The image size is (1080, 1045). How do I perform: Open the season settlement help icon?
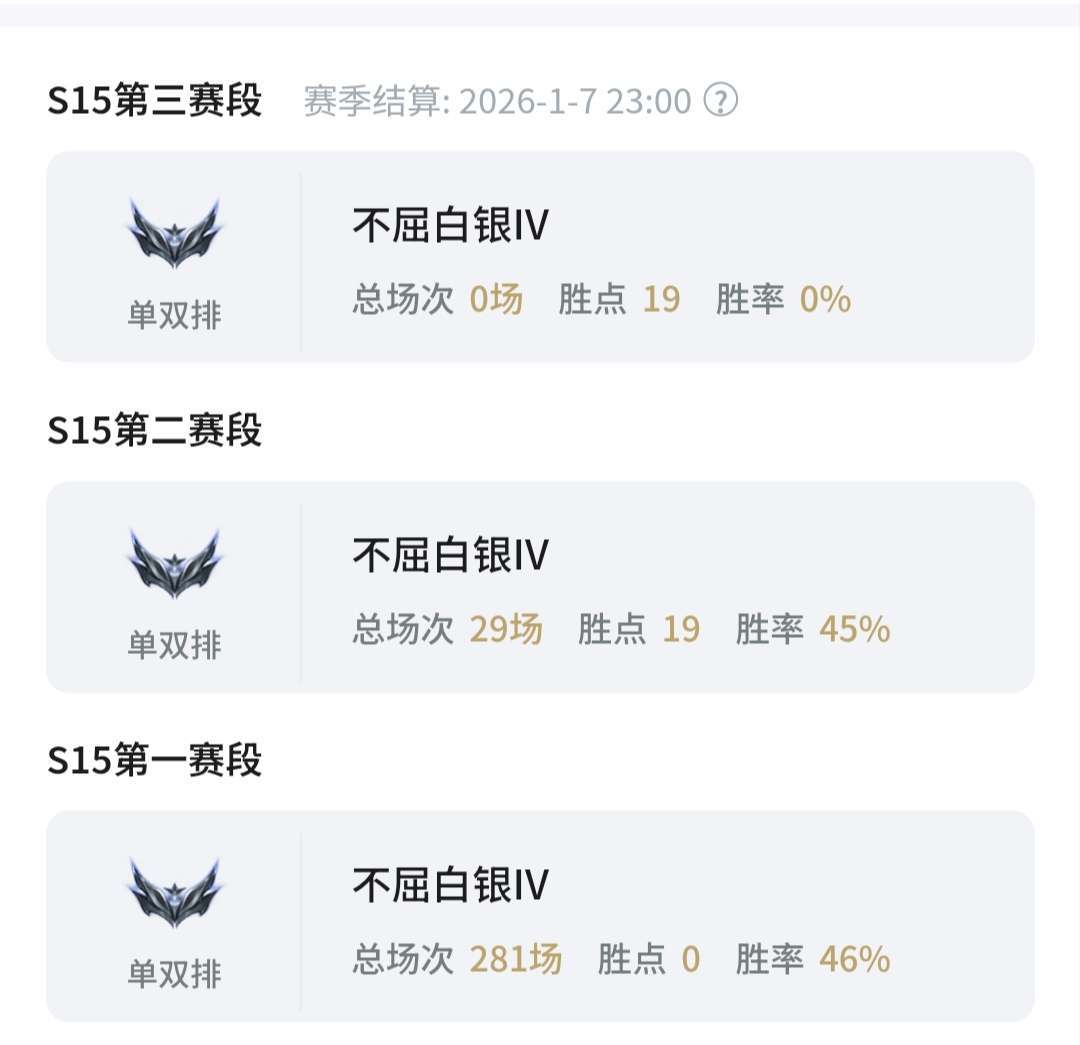coord(721,100)
